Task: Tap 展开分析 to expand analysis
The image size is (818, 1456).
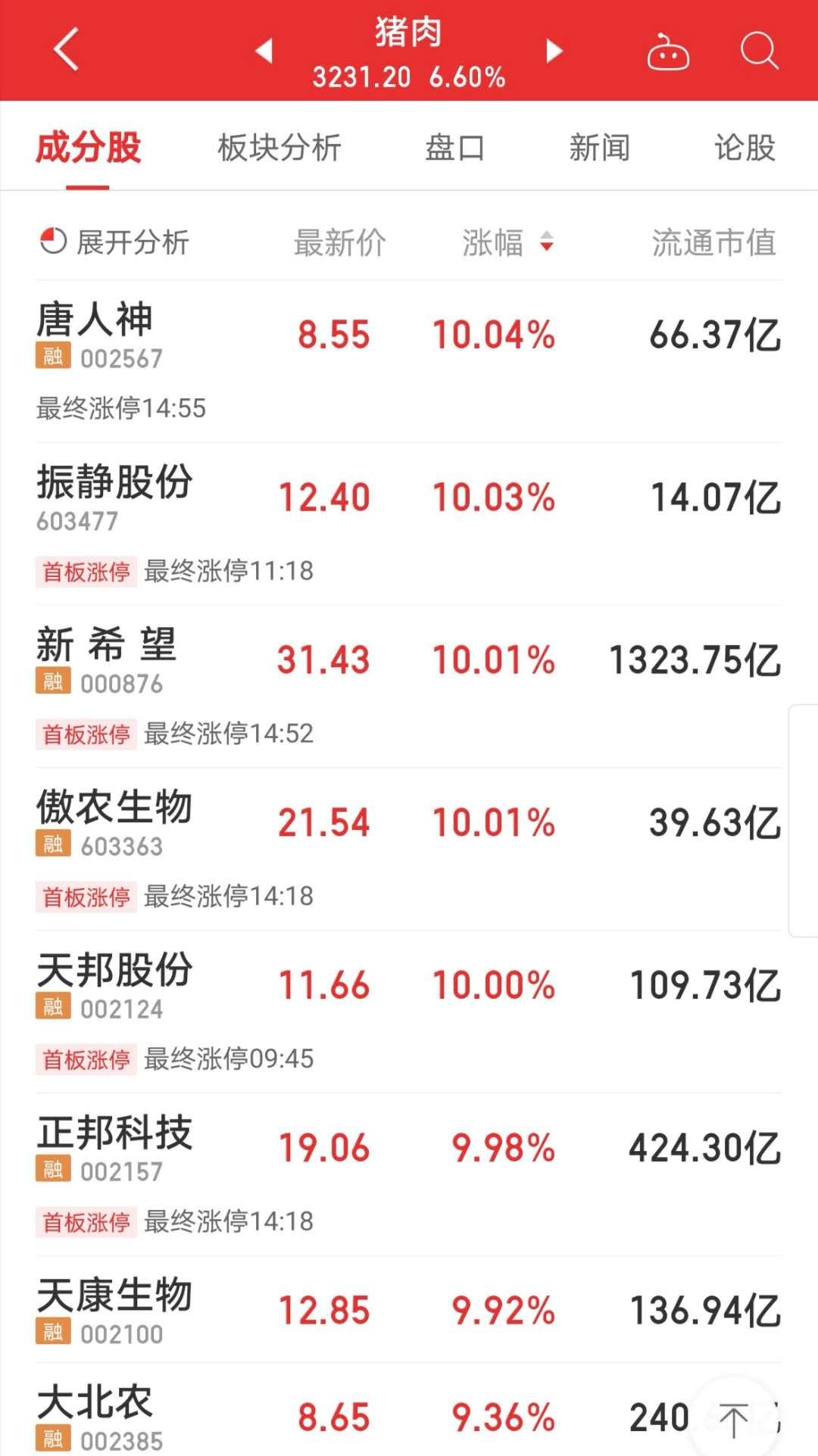Action: [114, 242]
